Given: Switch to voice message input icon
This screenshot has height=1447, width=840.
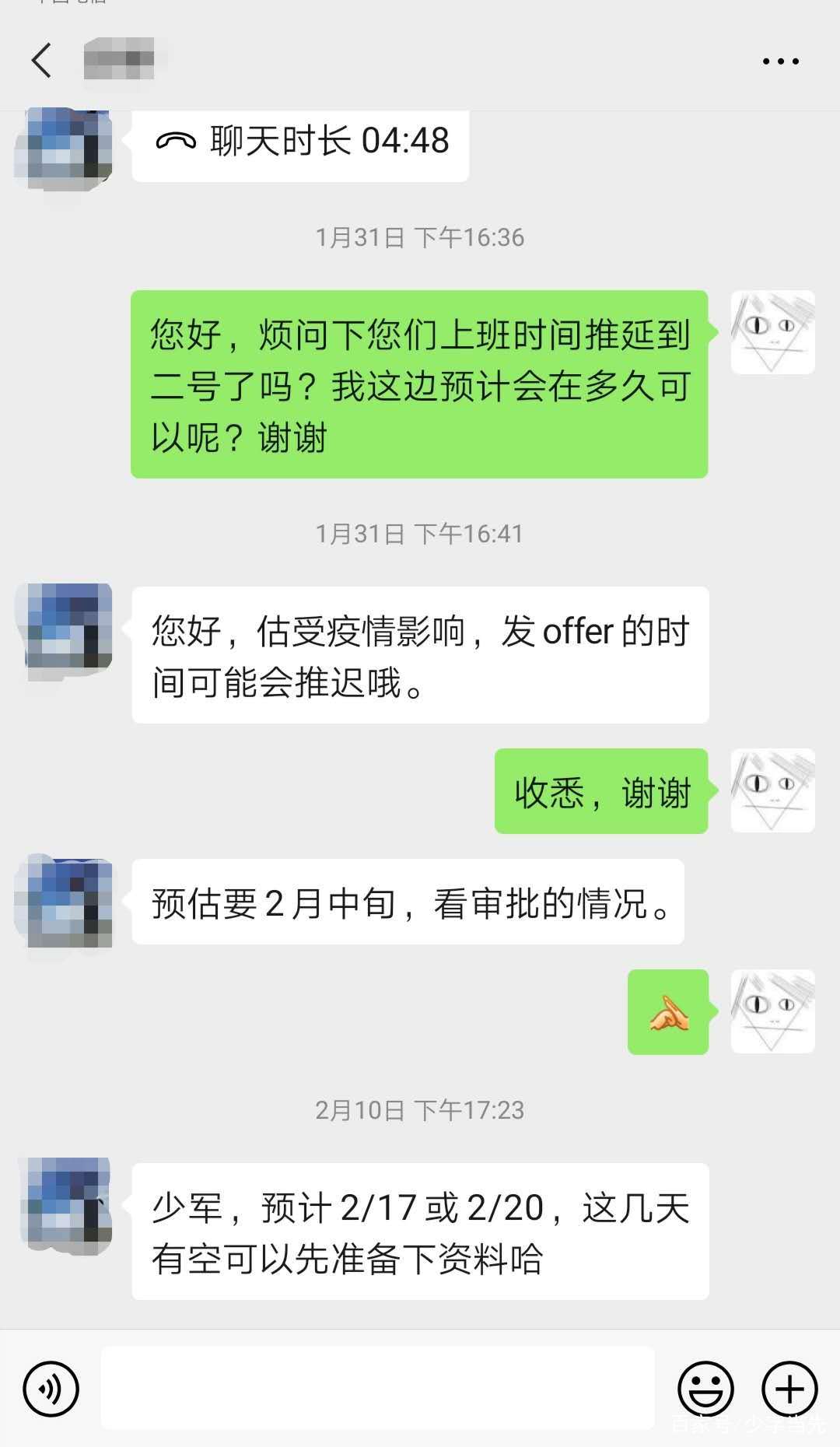Looking at the screenshot, I should click(x=51, y=1389).
